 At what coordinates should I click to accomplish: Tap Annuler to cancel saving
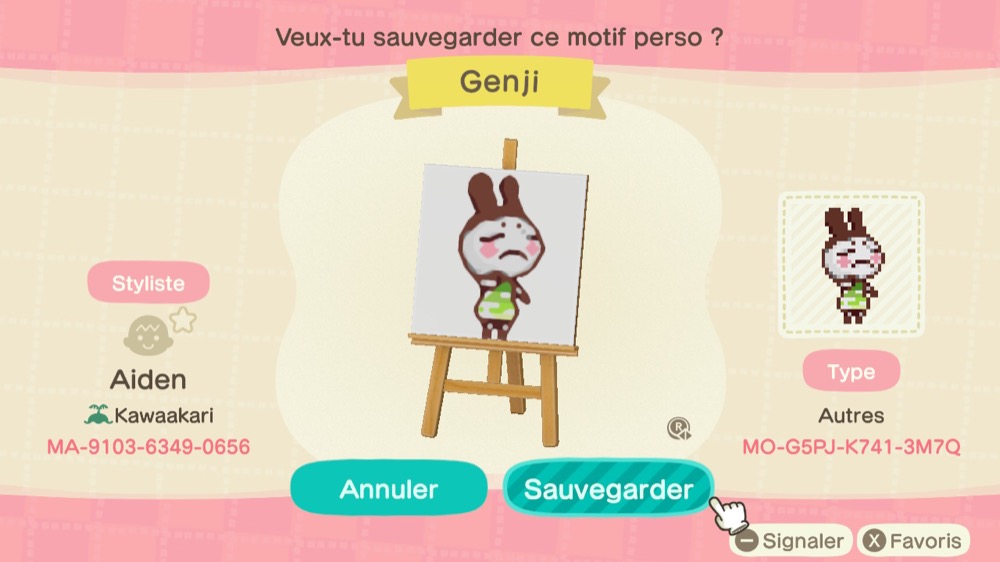[389, 489]
